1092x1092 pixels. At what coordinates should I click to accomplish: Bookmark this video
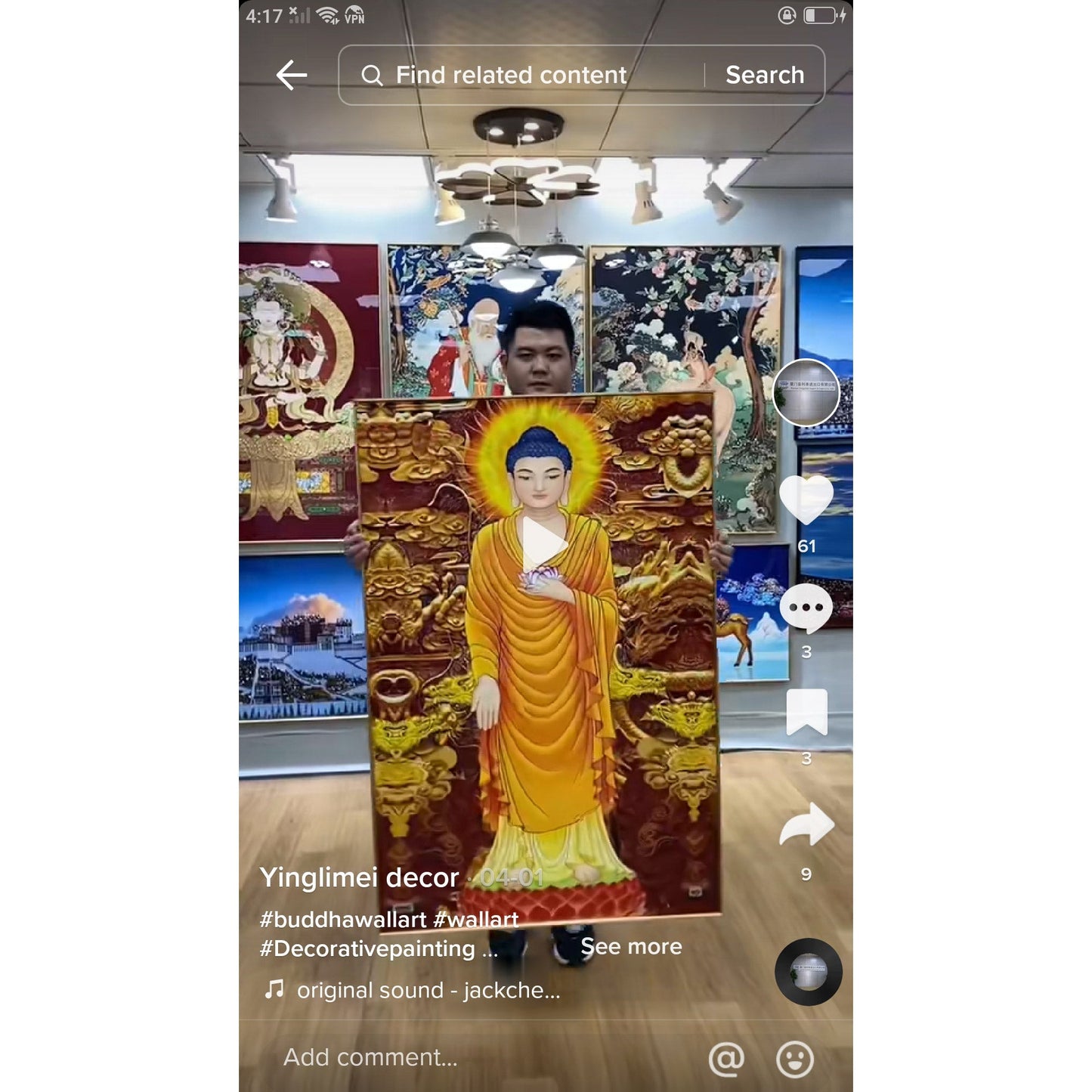tap(806, 713)
